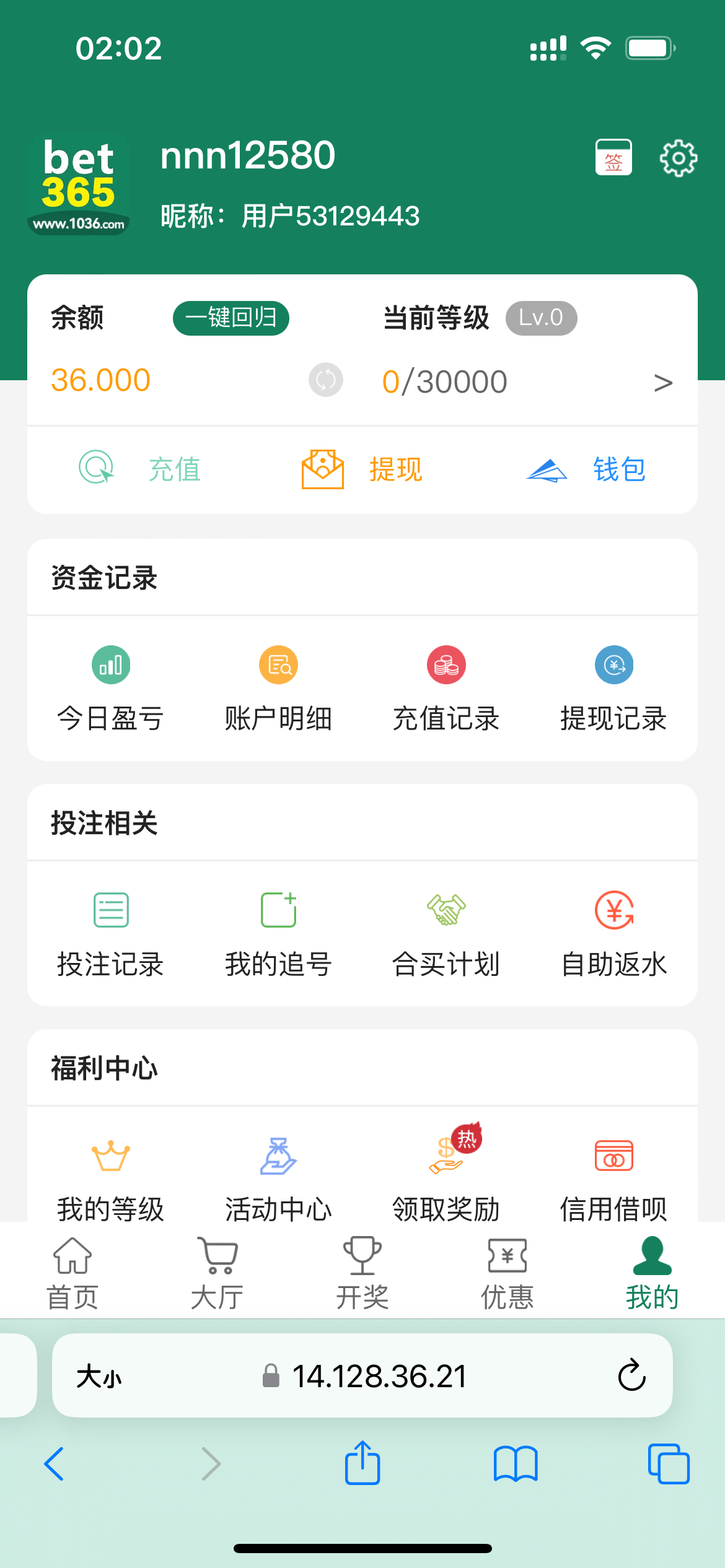
Task: Expand the current level details arrow
Action: (663, 383)
